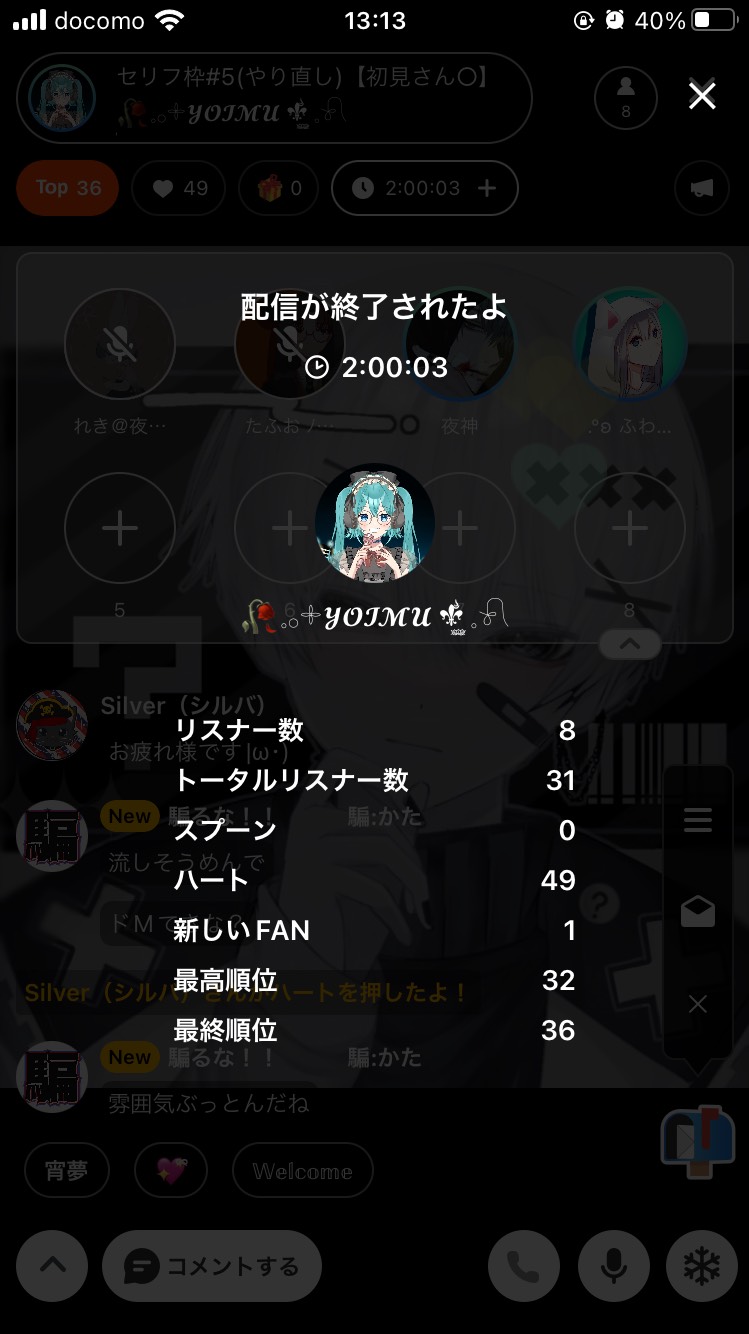Screen dimensions: 749x1334
Task: Open YOIMU's profile picture in the summary
Action: pyautogui.click(x=375, y=523)
